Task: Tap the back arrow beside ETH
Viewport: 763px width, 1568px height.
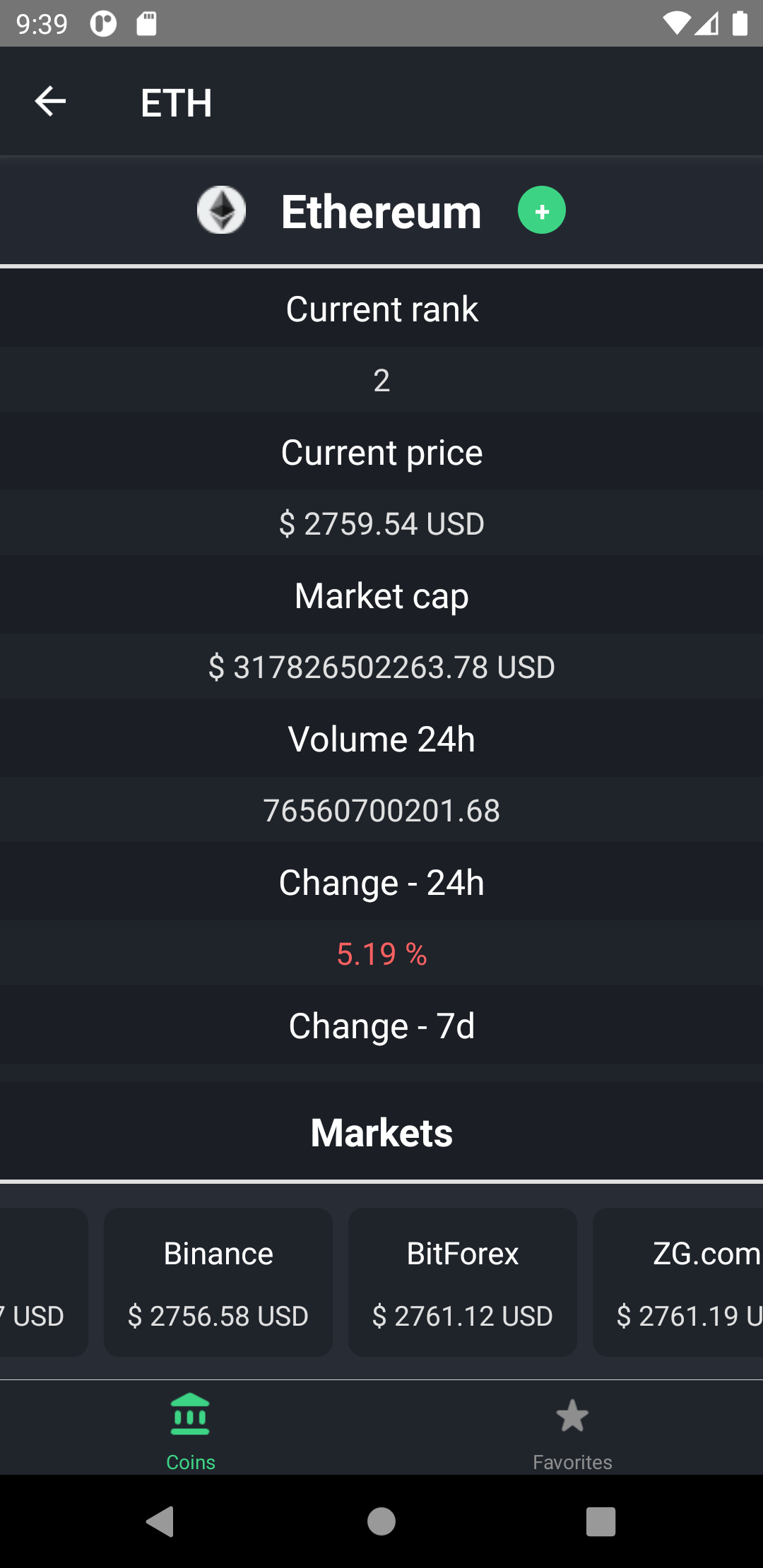Action: [x=50, y=102]
